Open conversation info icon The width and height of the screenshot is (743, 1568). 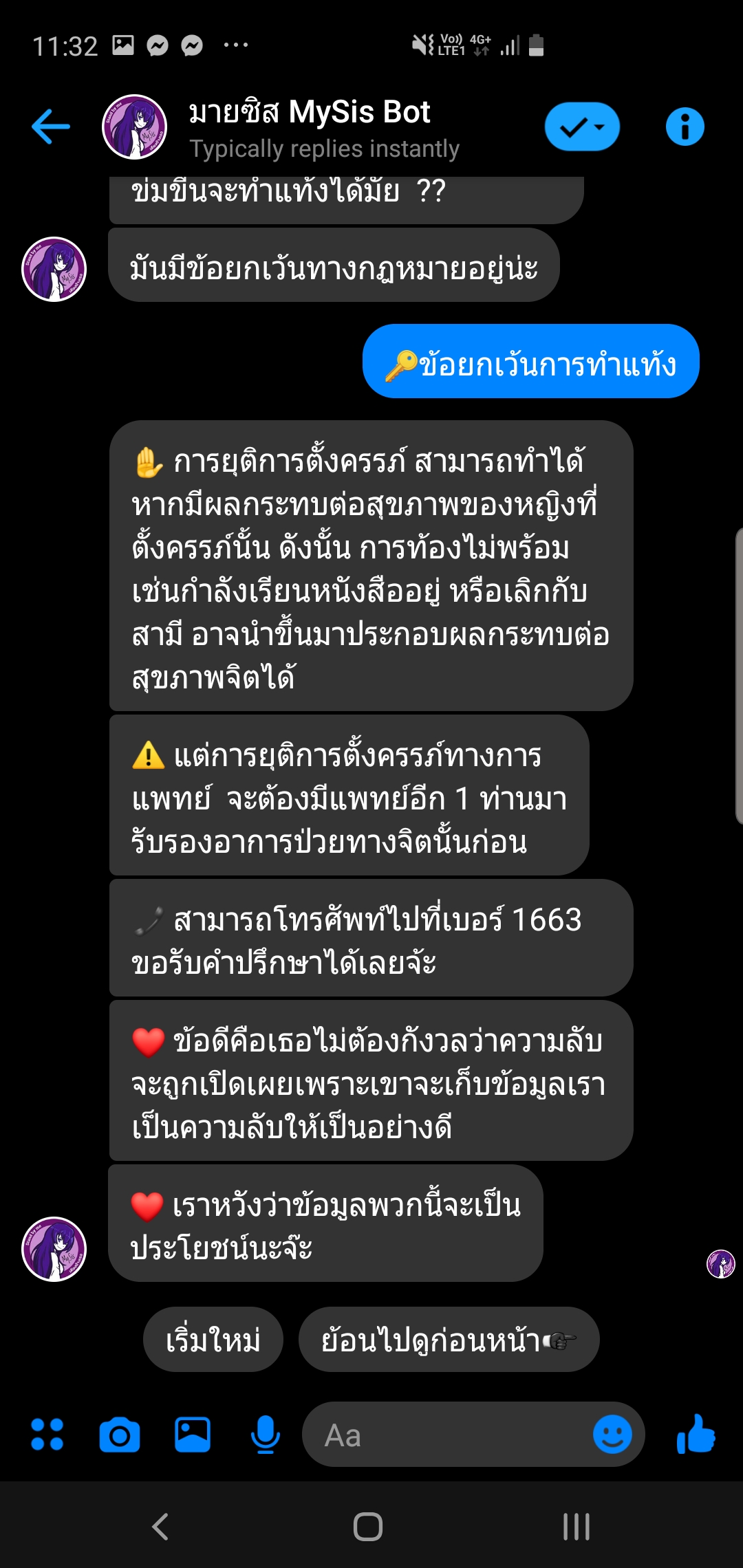pyautogui.click(x=685, y=127)
